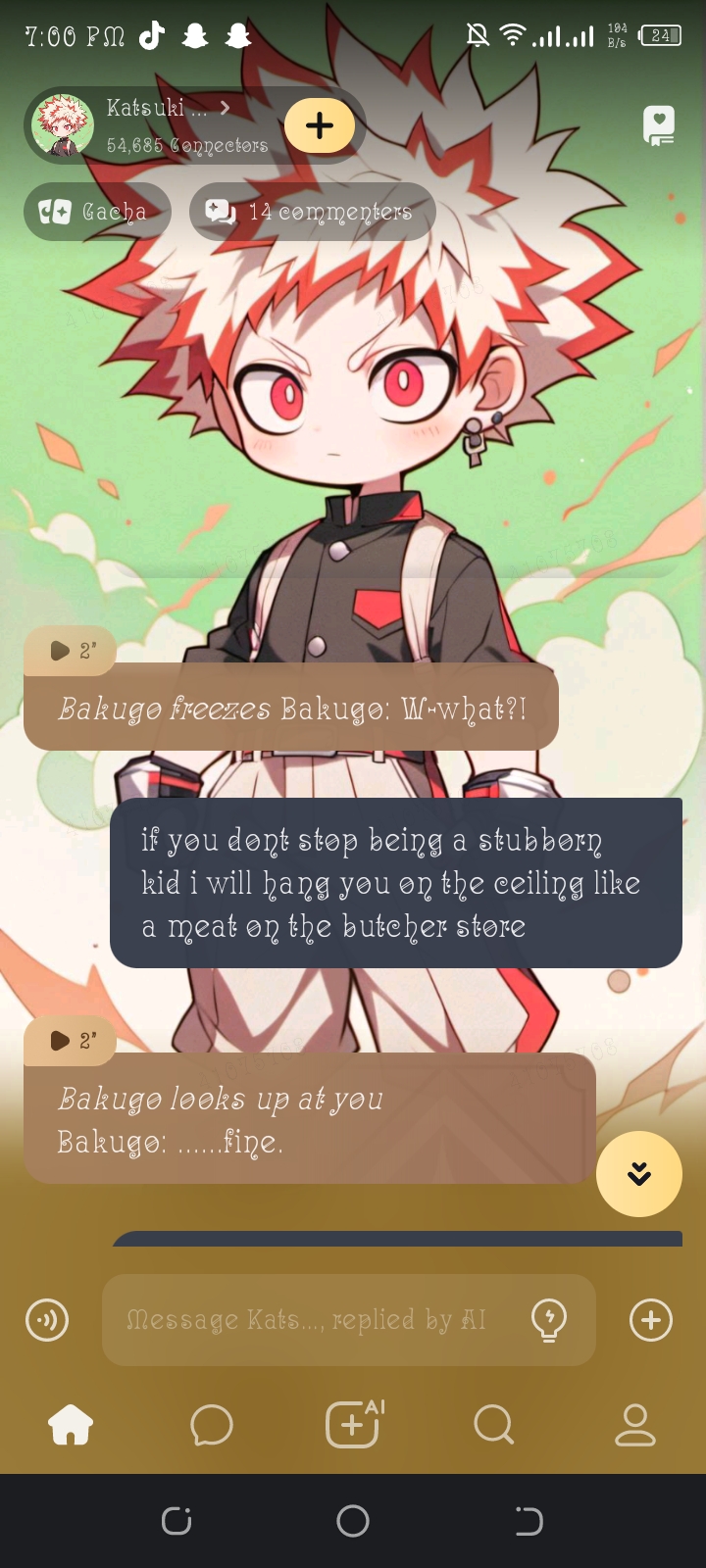706x1568 pixels.
Task: Jump to the latest messages with the down arrows
Action: pos(639,1174)
